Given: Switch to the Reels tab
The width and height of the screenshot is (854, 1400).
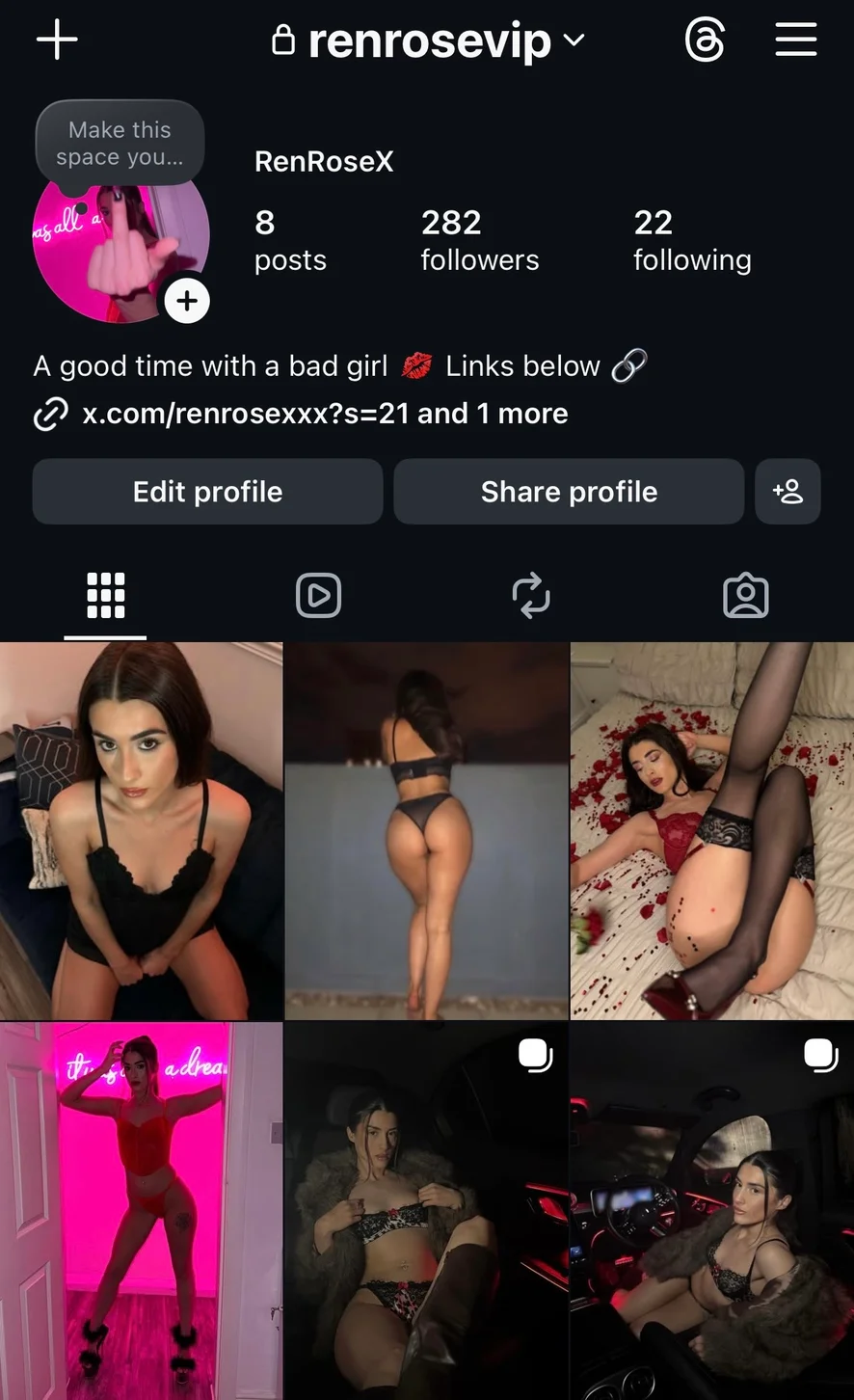Looking at the screenshot, I should pyautogui.click(x=318, y=595).
